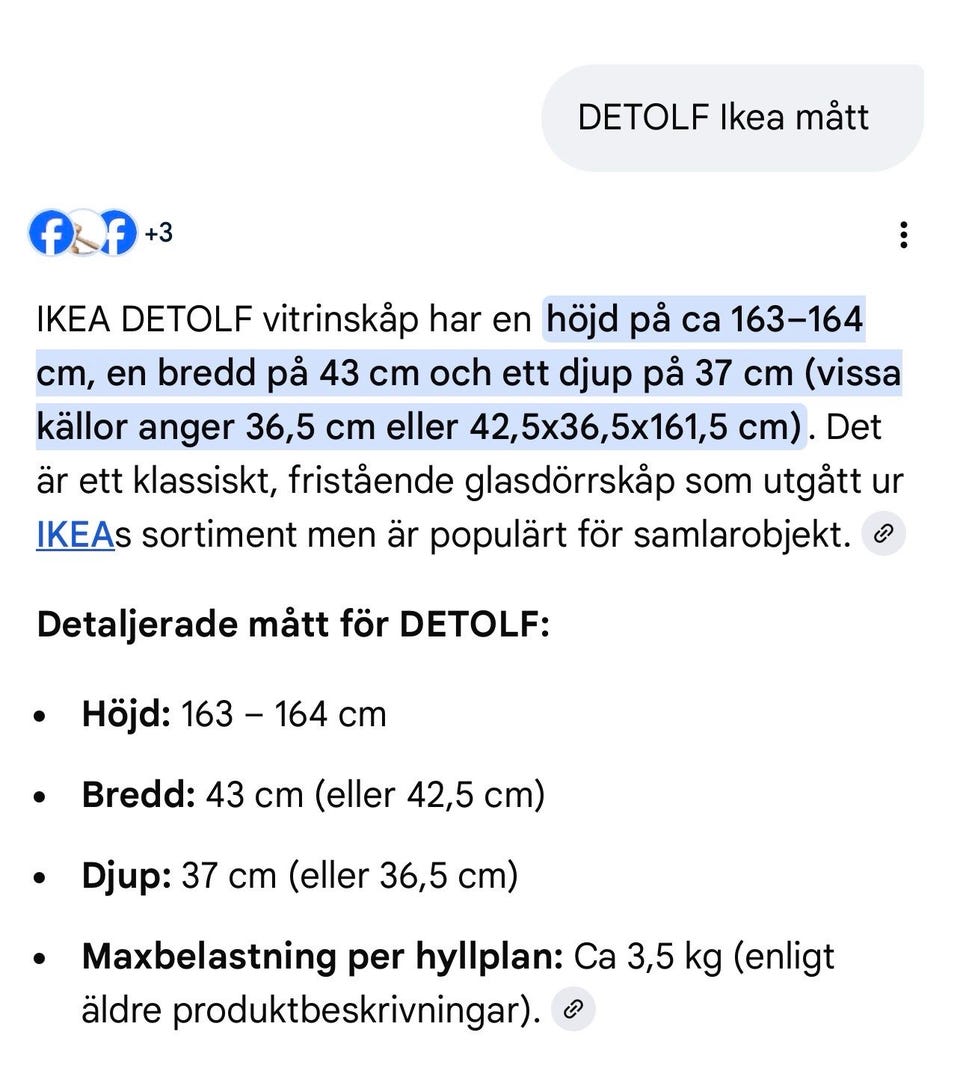
Task: Follow the underlined IKEA link
Action: click(x=75, y=535)
